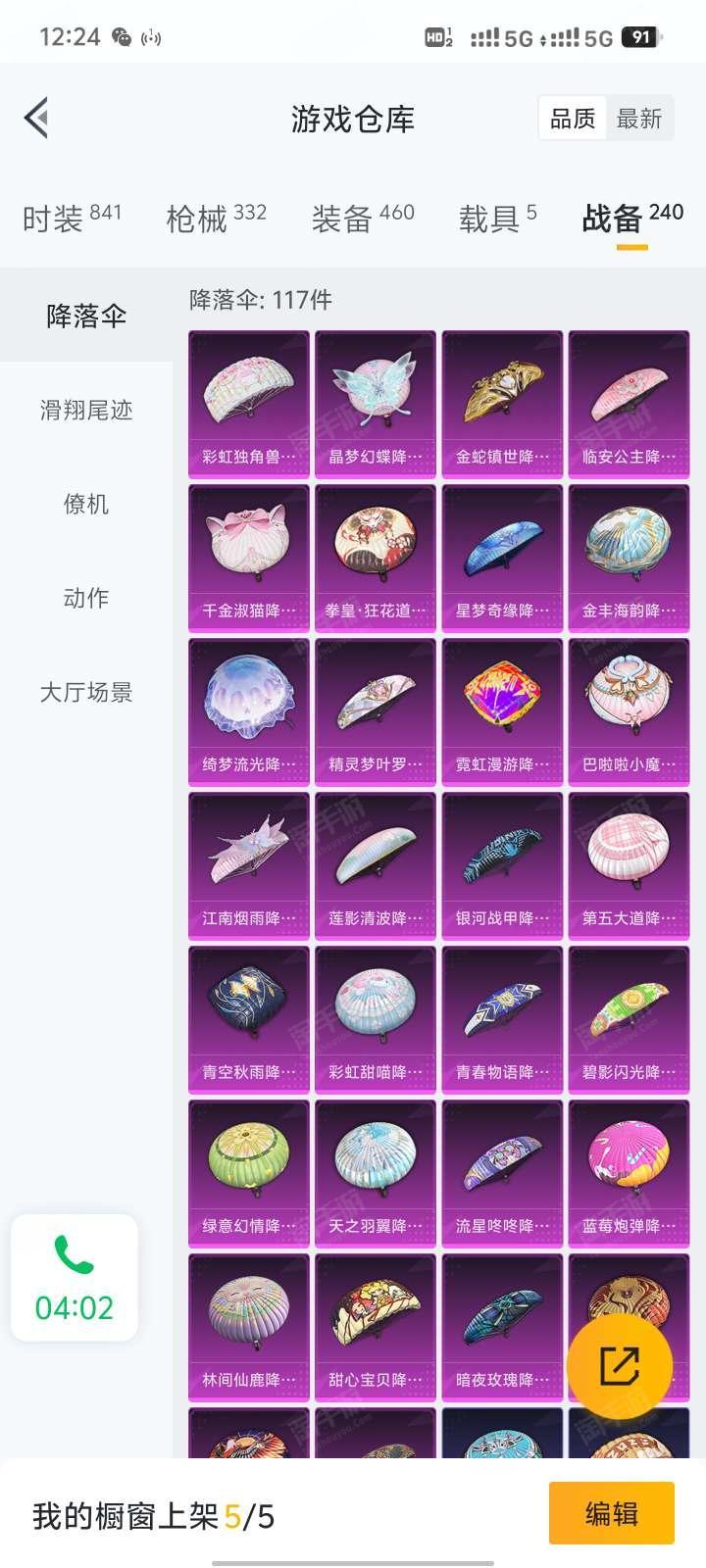Select the 动作 category

(86, 598)
